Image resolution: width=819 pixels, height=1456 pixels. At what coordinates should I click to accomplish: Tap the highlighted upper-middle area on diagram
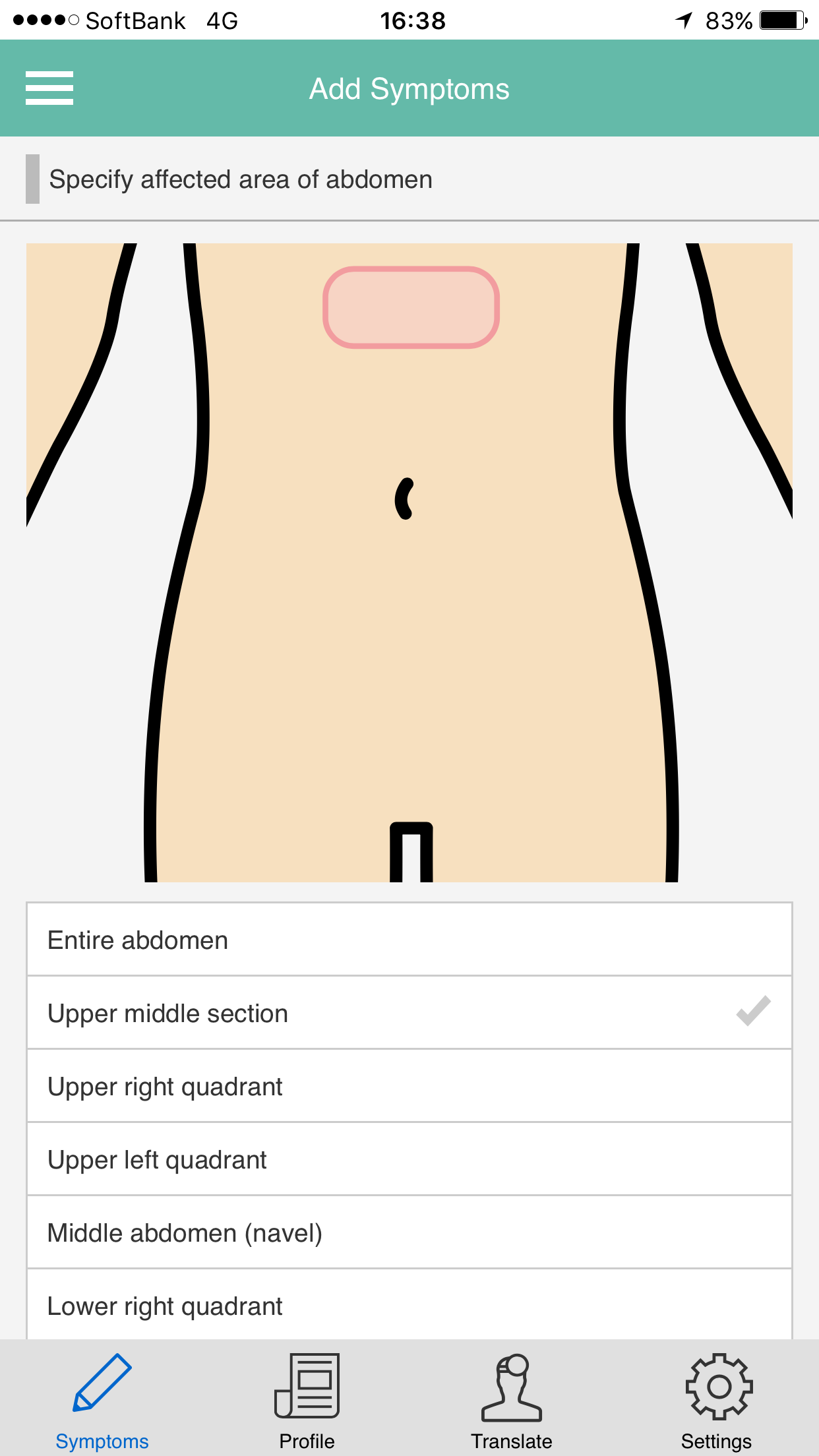point(411,307)
